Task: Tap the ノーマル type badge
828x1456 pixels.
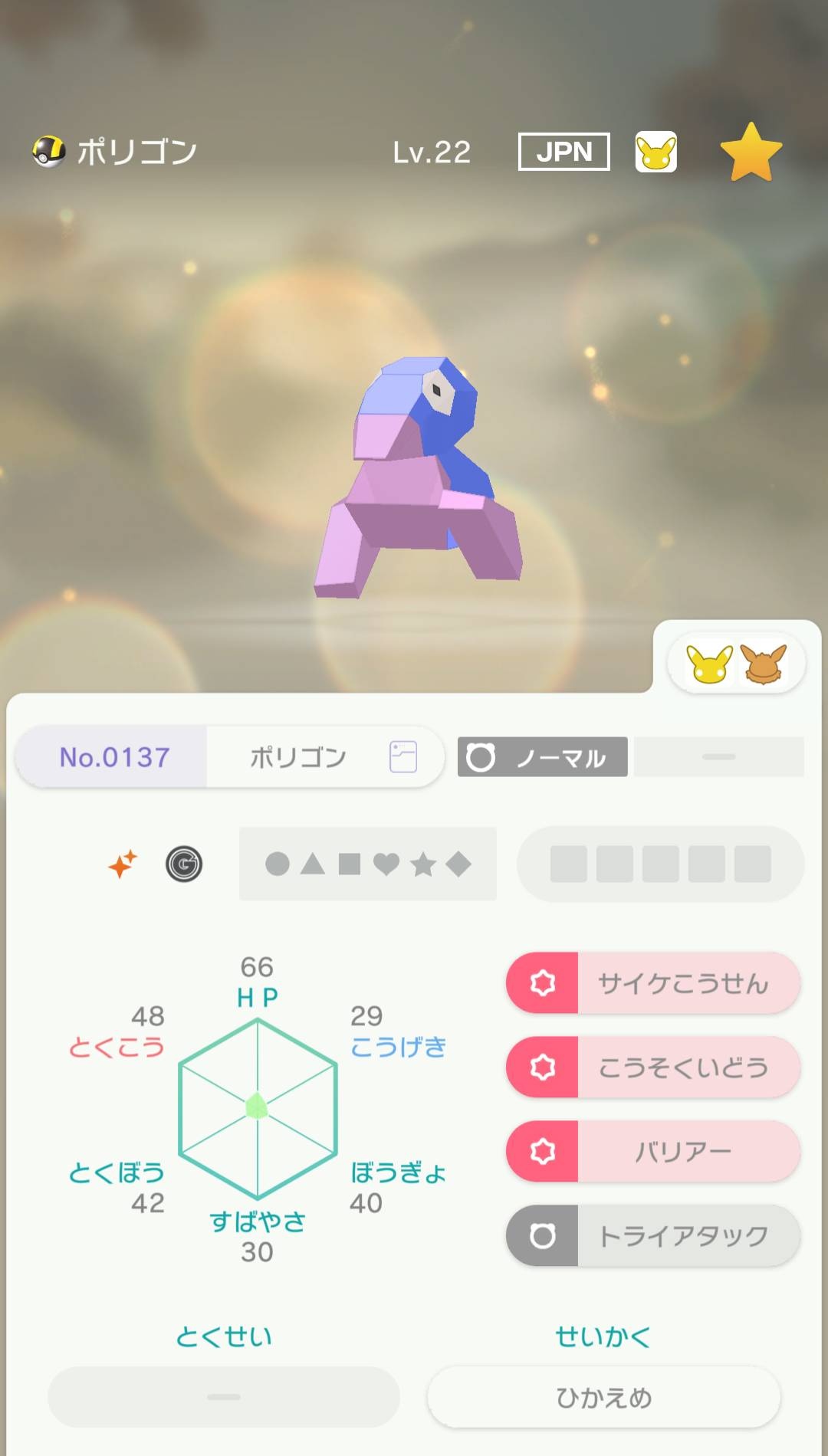Action: tap(542, 757)
